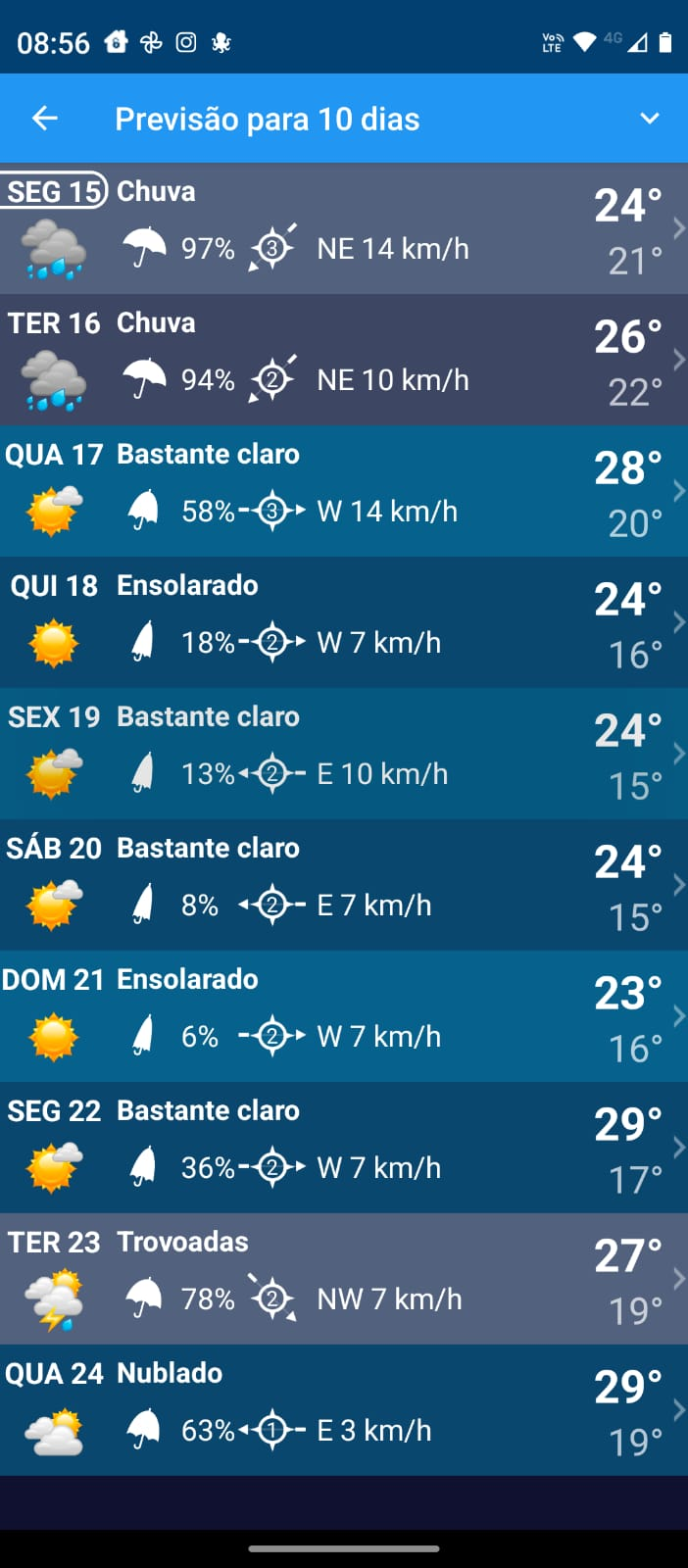
Task: View QUA 17 Bastante claro forecast
Action: [x=343, y=491]
